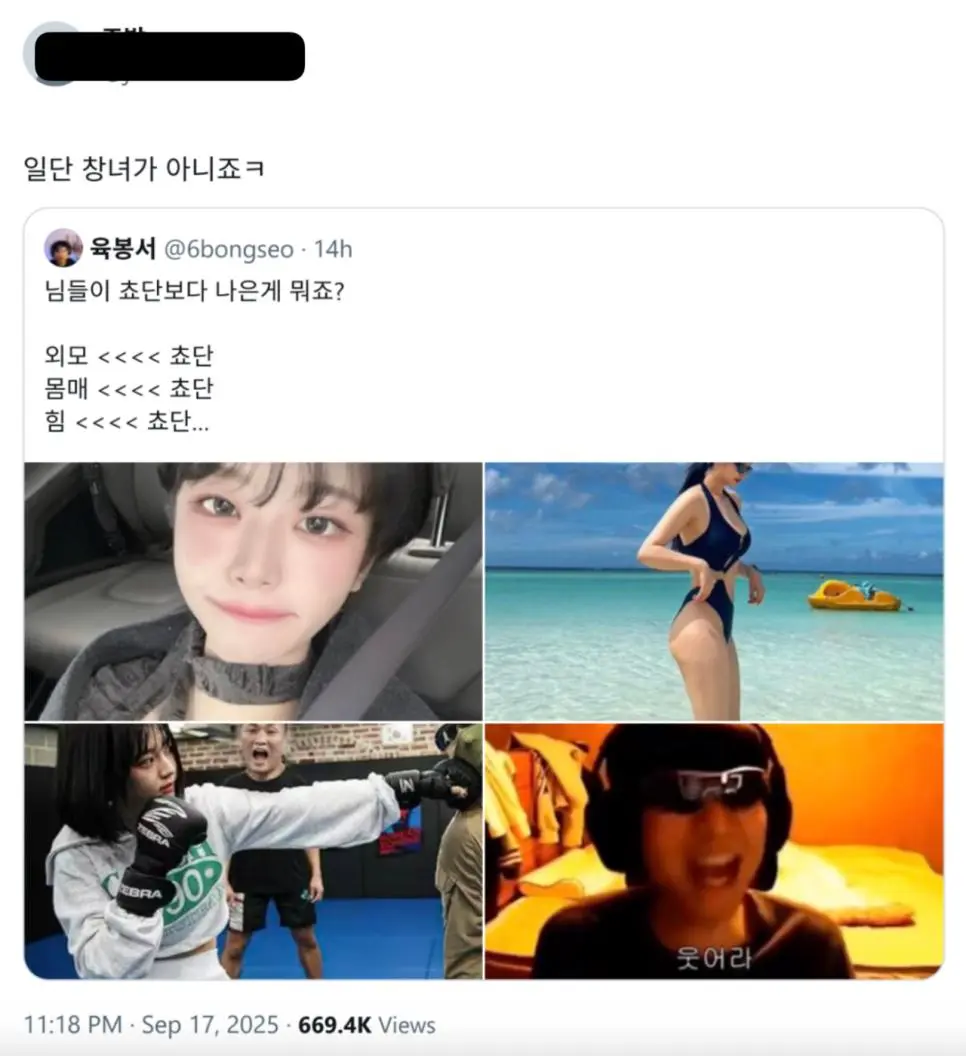
Task: View the selfie photo in the car
Action: click(x=253, y=590)
